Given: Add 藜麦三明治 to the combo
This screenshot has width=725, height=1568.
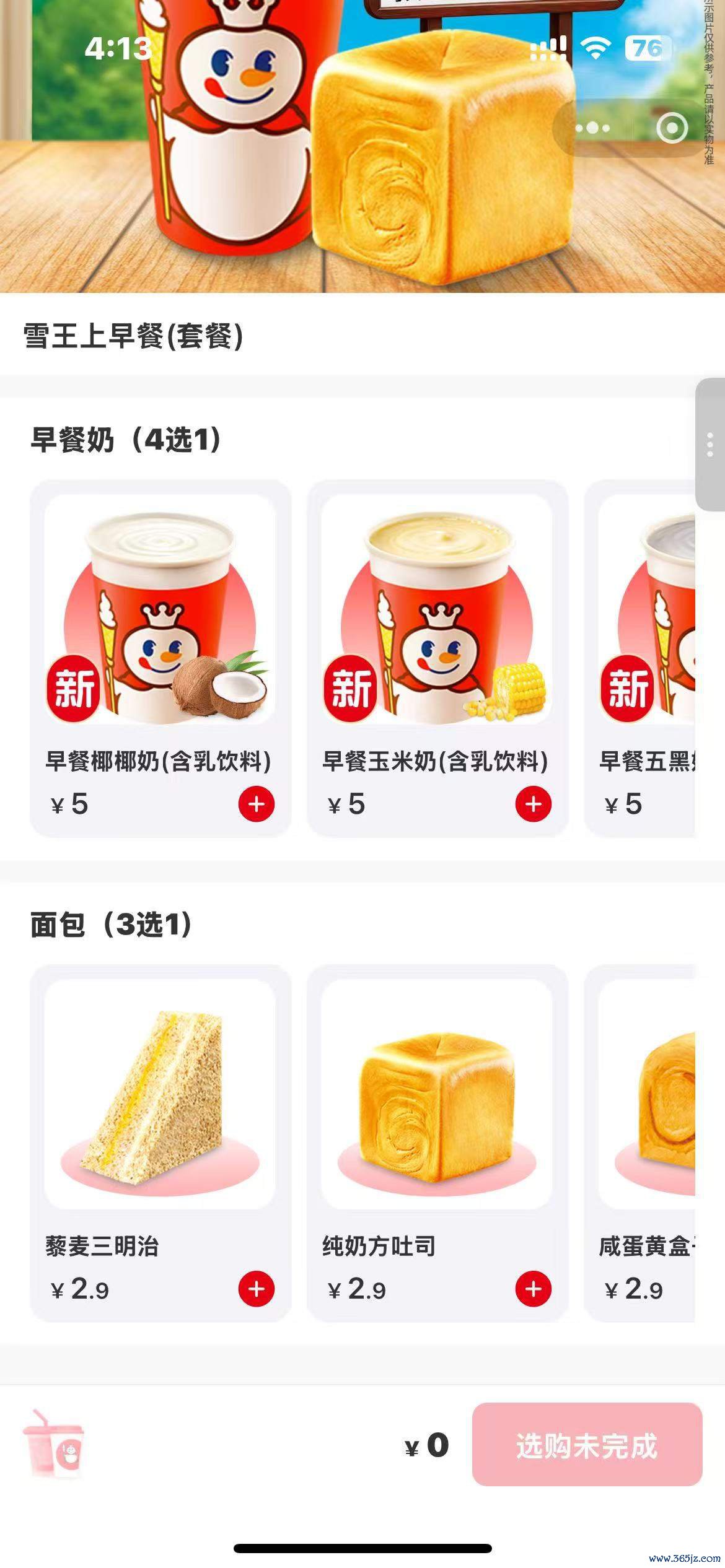Looking at the screenshot, I should coord(256,1289).
